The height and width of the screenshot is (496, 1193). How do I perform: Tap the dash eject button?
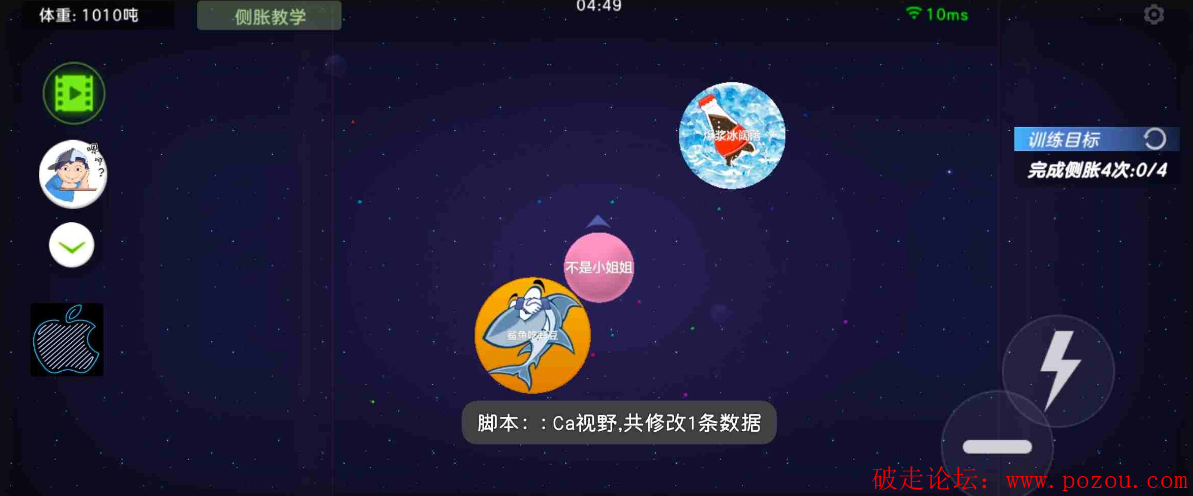pos(996,446)
